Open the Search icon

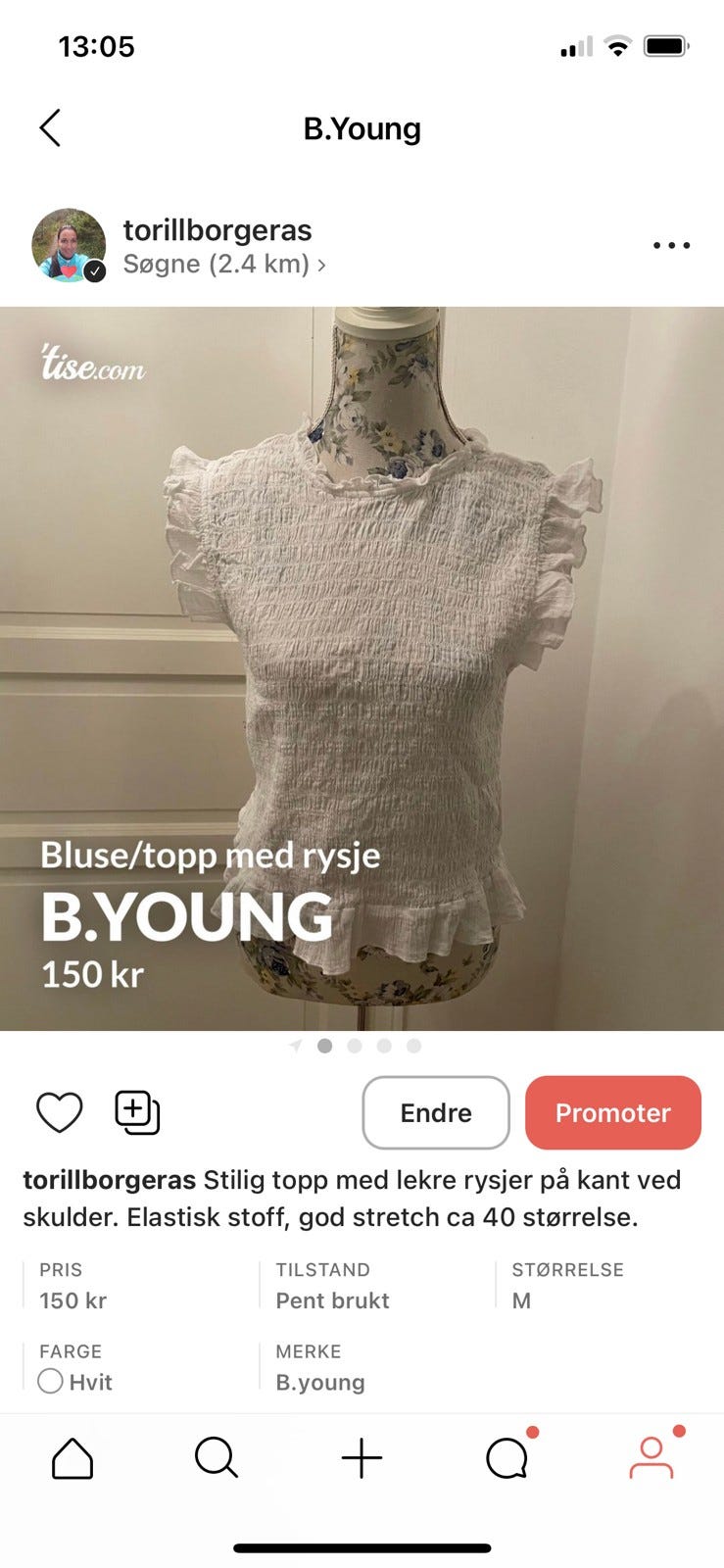216,1457
